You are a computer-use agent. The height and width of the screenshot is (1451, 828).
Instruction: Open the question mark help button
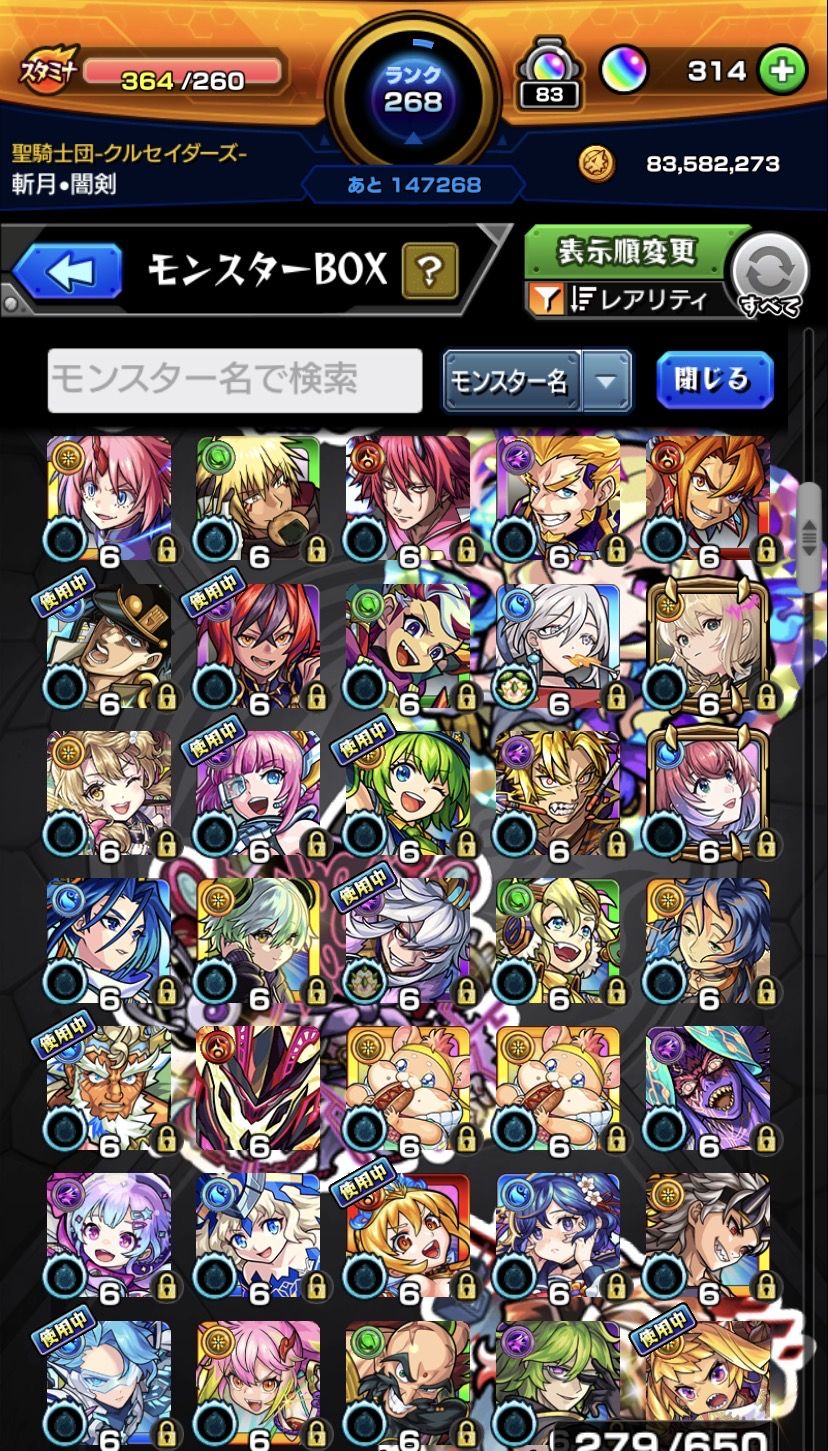(429, 270)
